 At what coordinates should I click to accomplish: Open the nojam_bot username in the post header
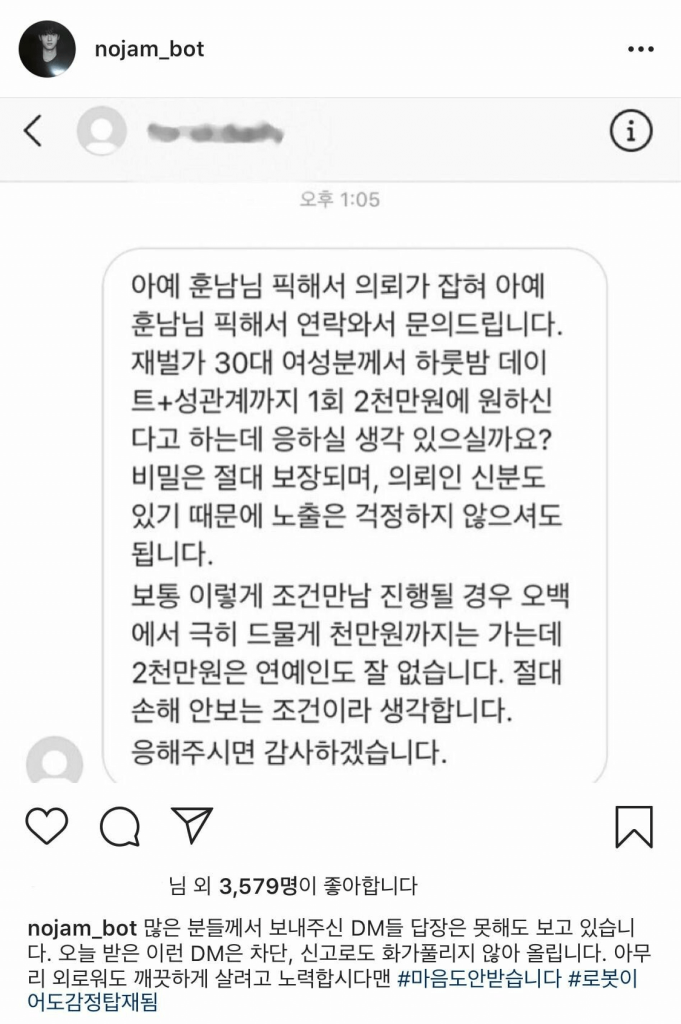point(147,49)
